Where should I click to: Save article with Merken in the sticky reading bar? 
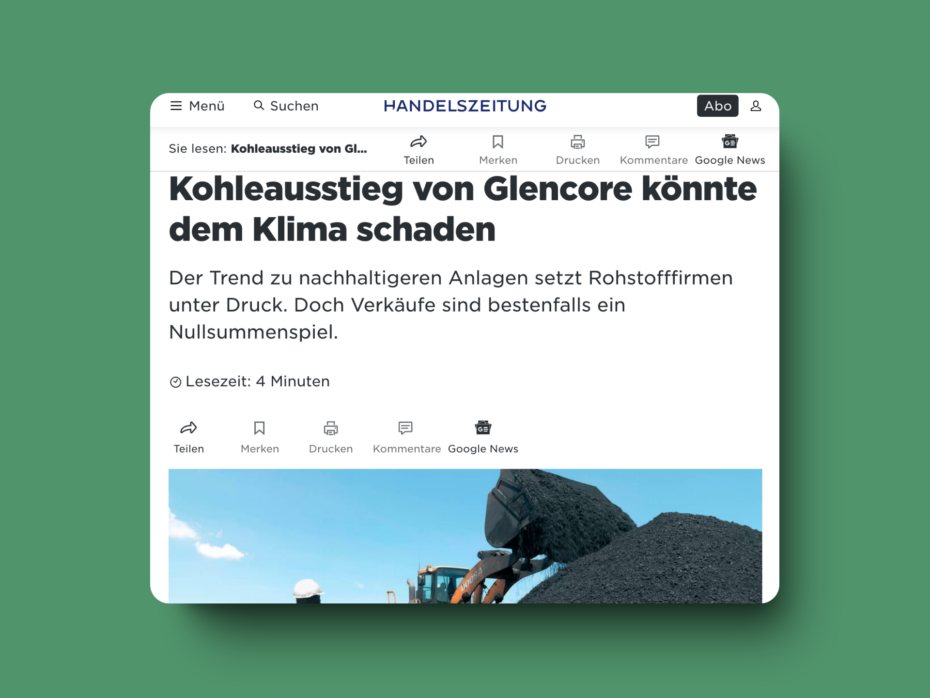[x=498, y=149]
